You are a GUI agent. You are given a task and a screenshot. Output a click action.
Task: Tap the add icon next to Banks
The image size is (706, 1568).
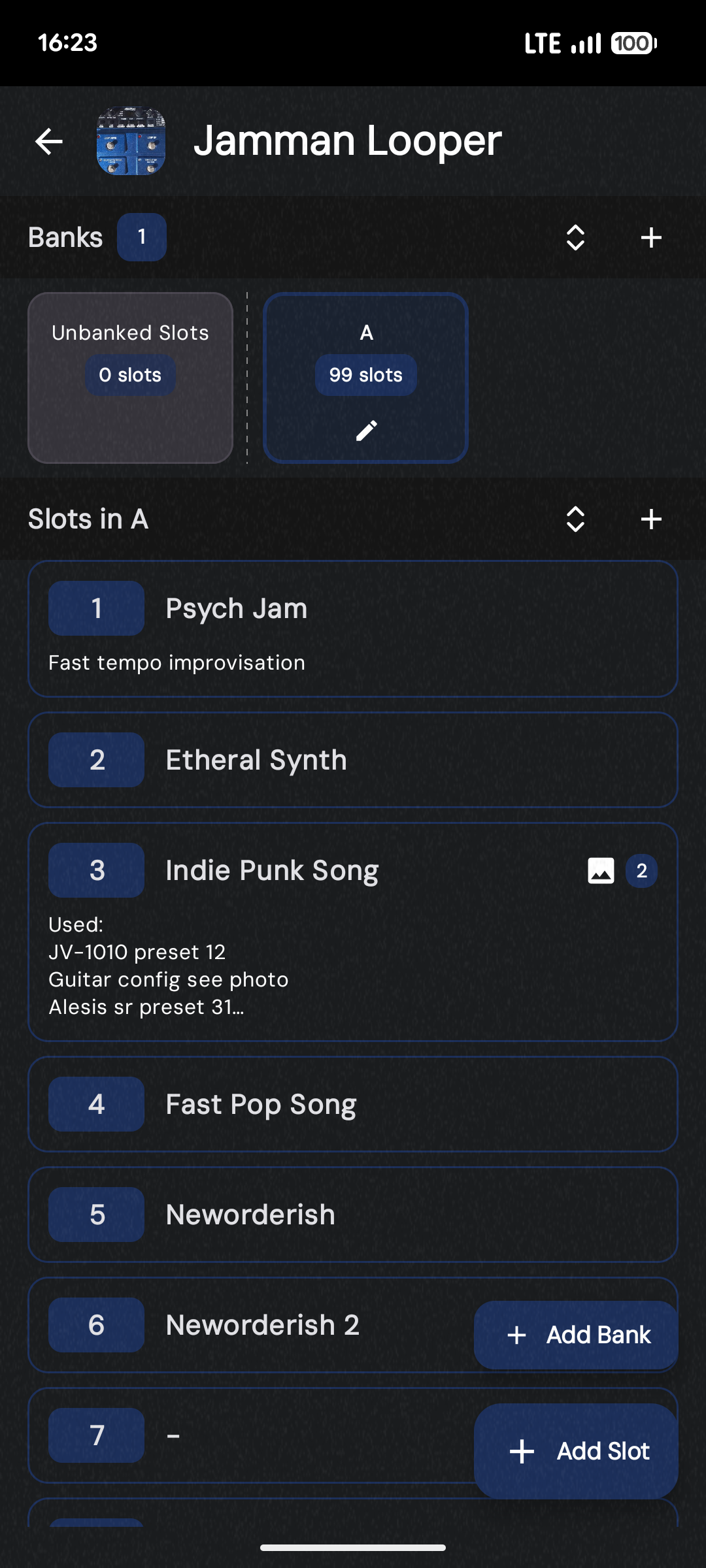tap(651, 237)
